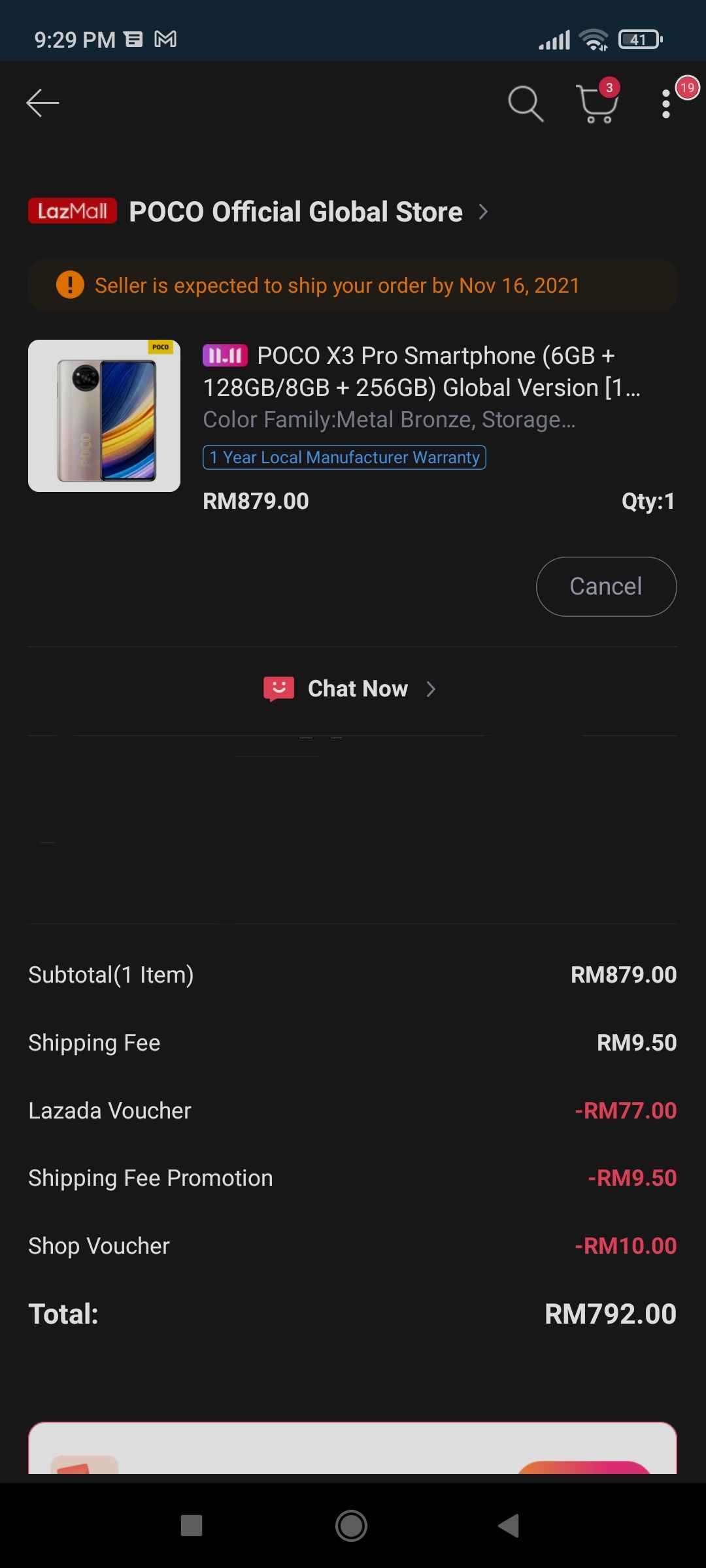This screenshot has height=1568, width=706.
Task: Open the POCO X3 Pro Smartphone listing title
Action: tap(422, 371)
